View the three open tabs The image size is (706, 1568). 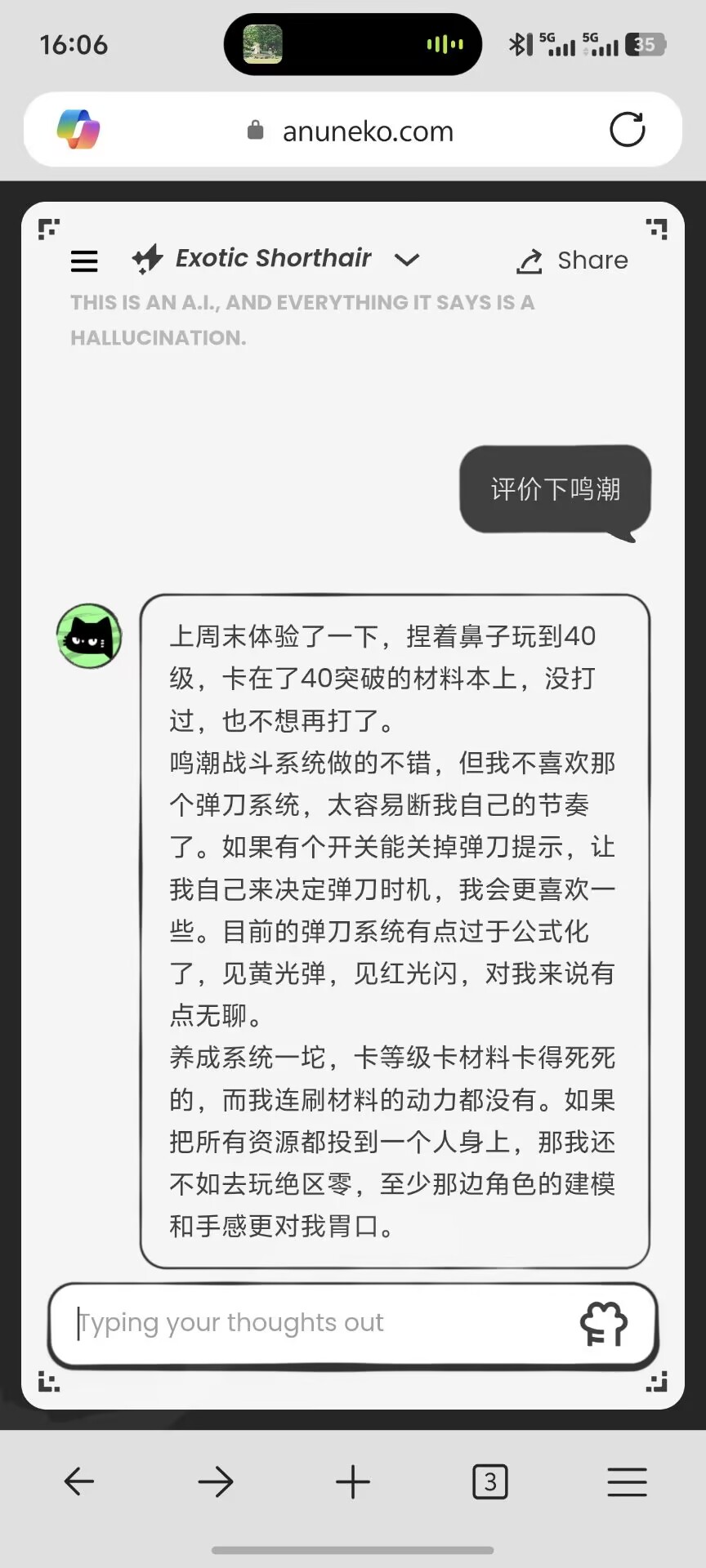click(x=489, y=1481)
